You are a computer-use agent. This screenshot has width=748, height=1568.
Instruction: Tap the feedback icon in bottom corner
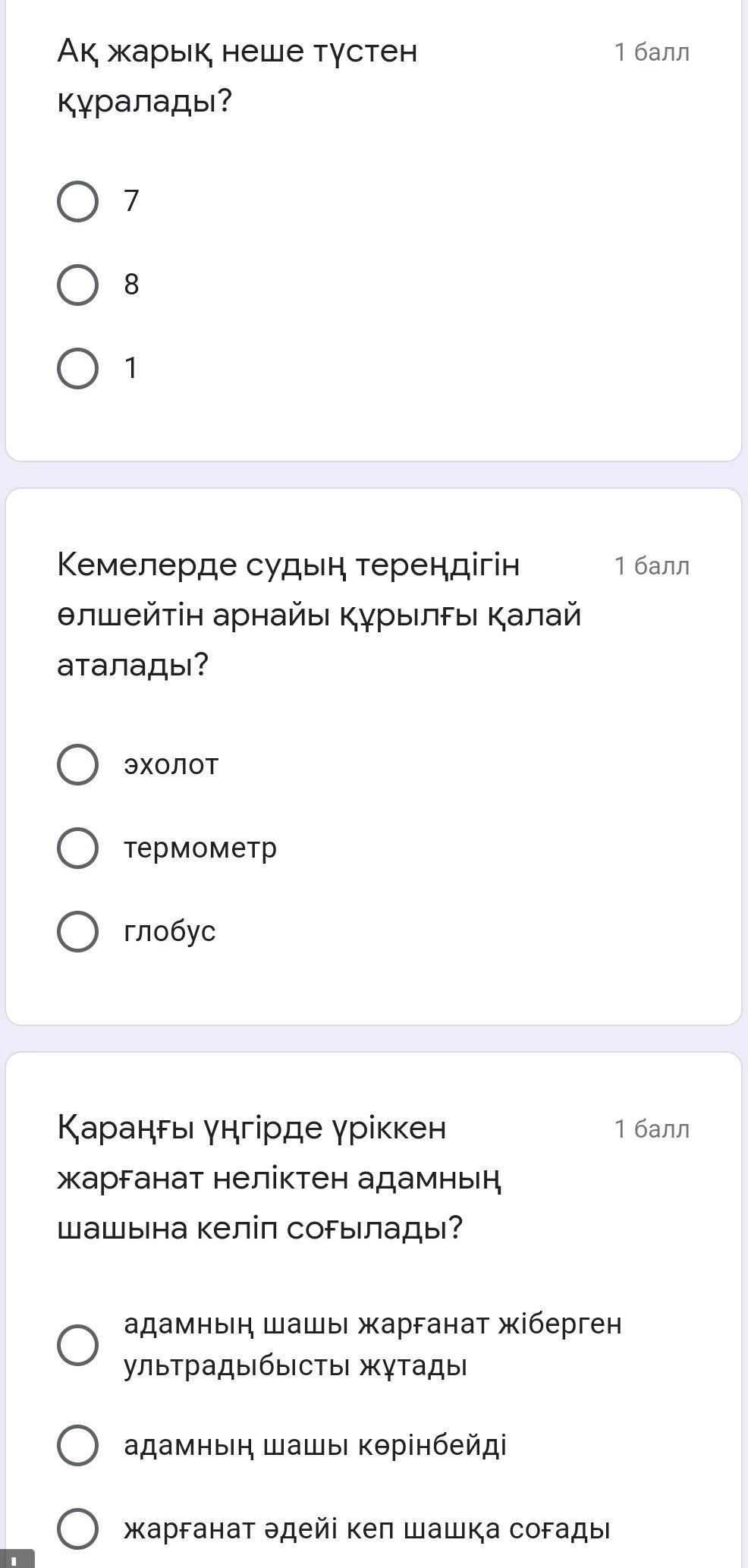[17, 1558]
